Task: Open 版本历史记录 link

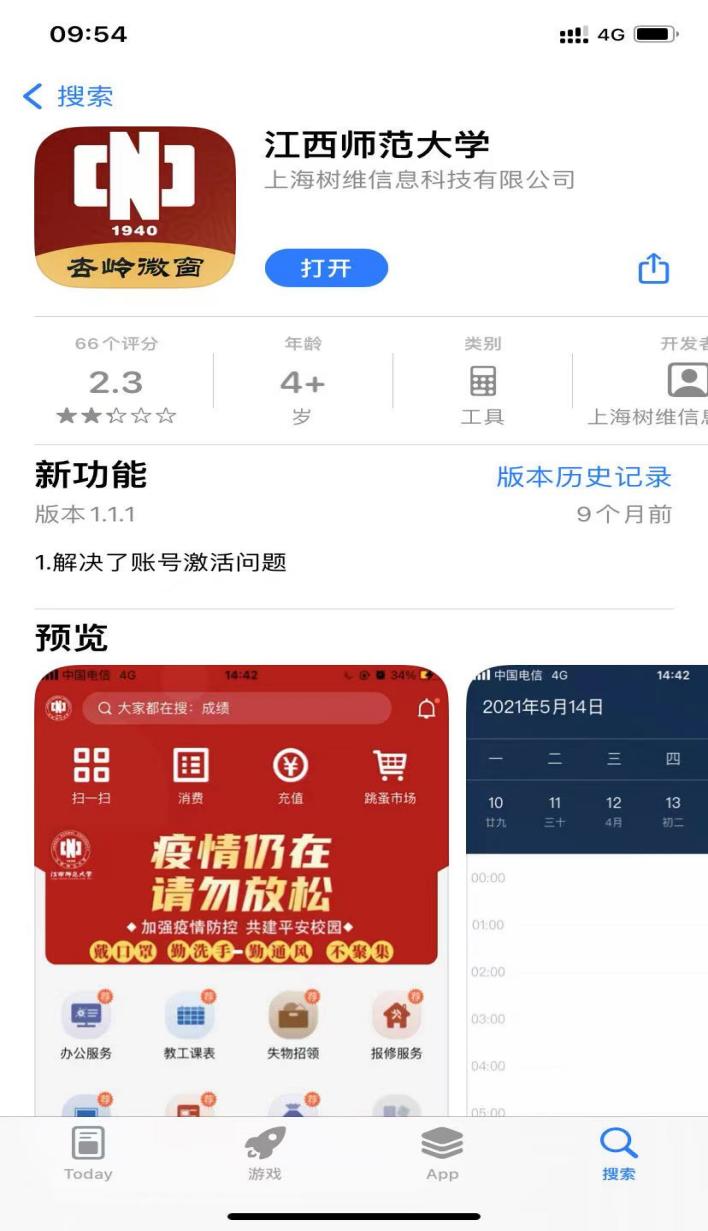Action: (583, 477)
